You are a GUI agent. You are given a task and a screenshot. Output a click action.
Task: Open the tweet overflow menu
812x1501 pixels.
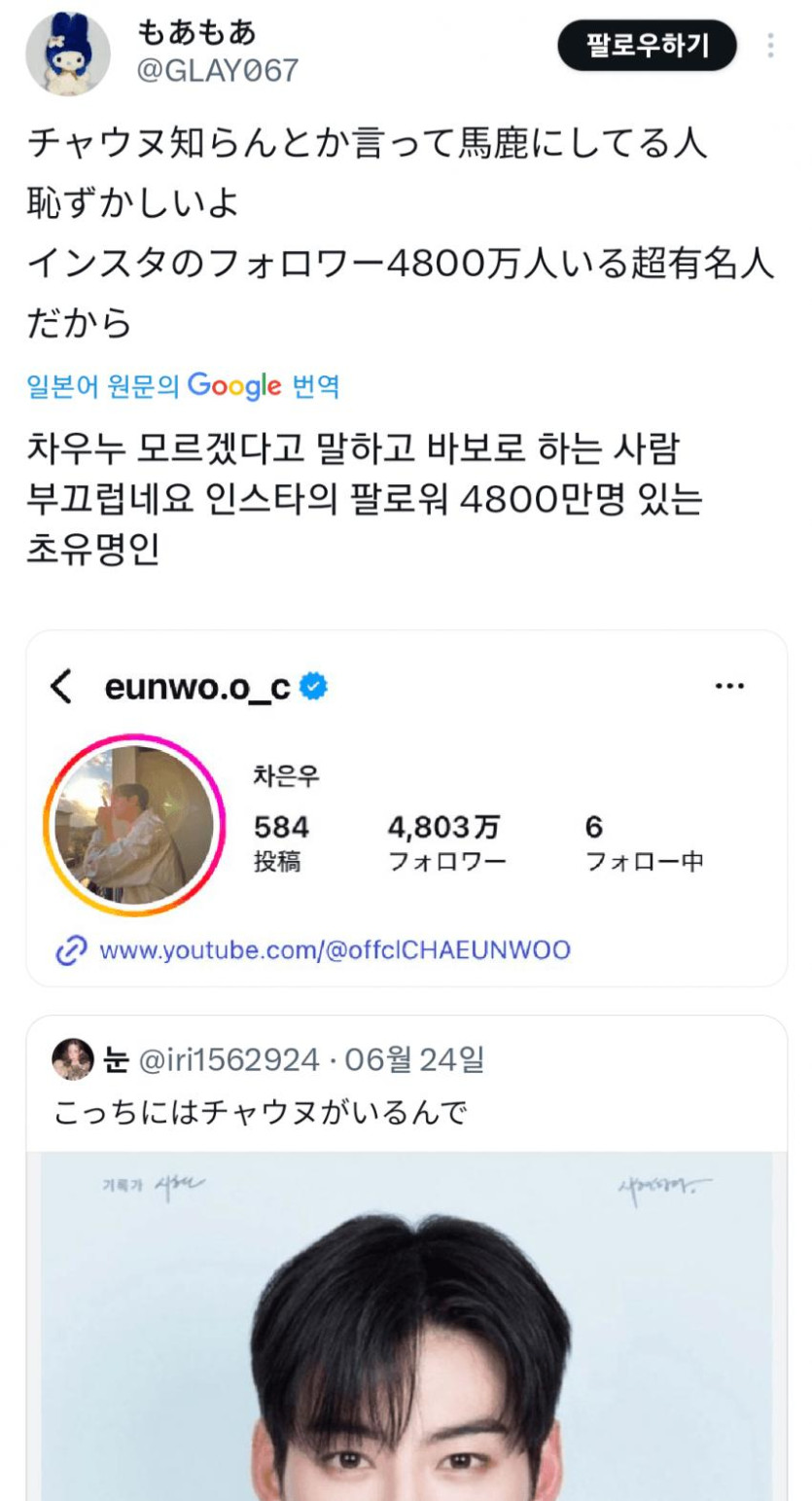pos(770,46)
